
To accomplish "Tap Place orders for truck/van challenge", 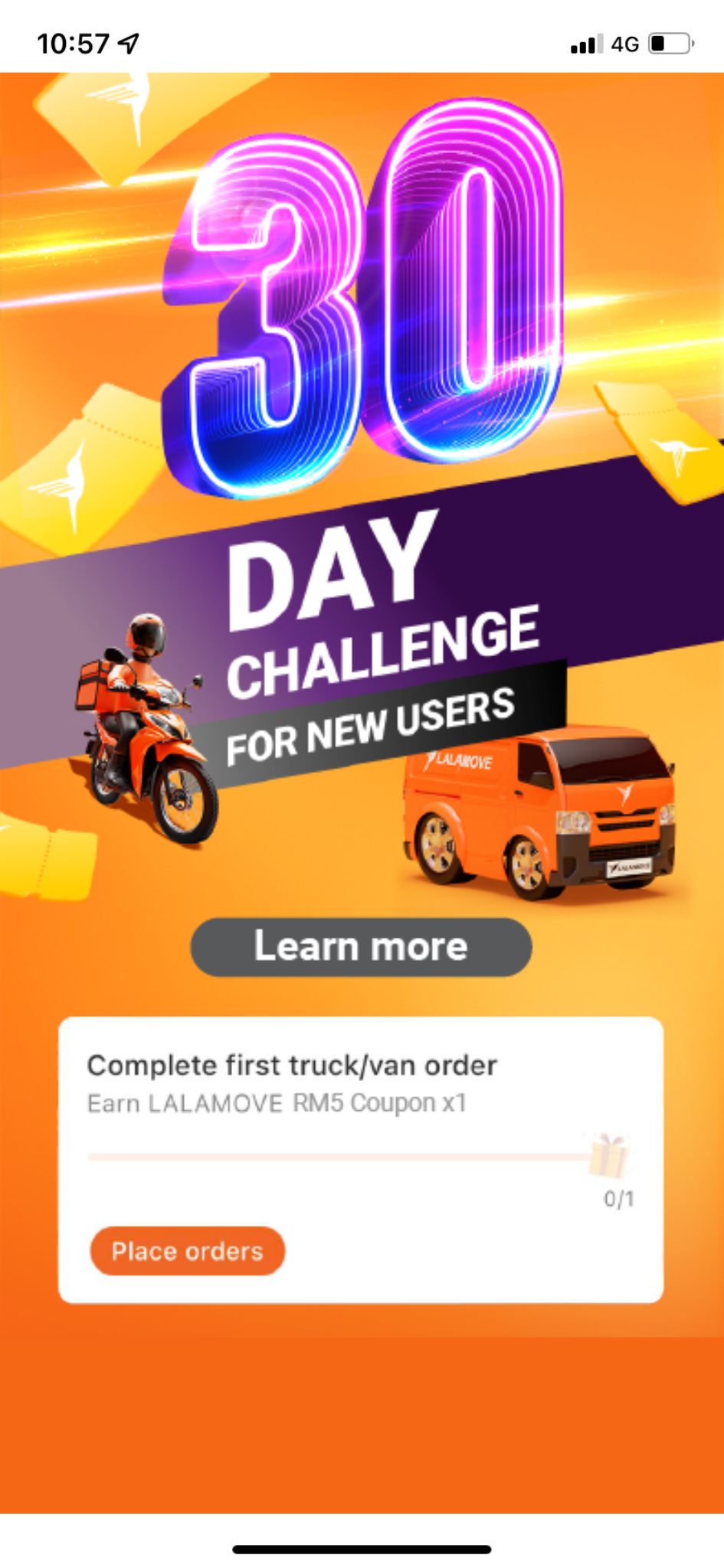I will point(188,1251).
